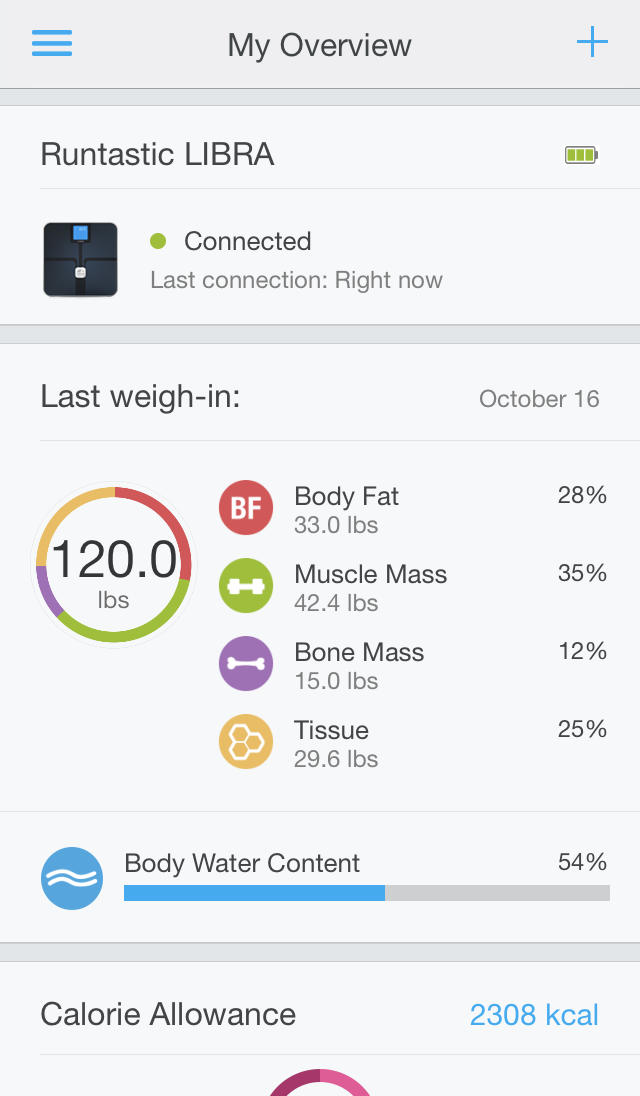
Task: Open Body Water Content details
Action: click(320, 877)
